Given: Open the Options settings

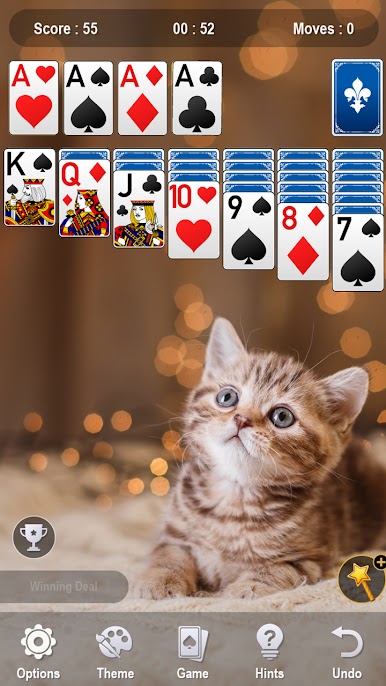Looking at the screenshot, I should pyautogui.click(x=38, y=651).
